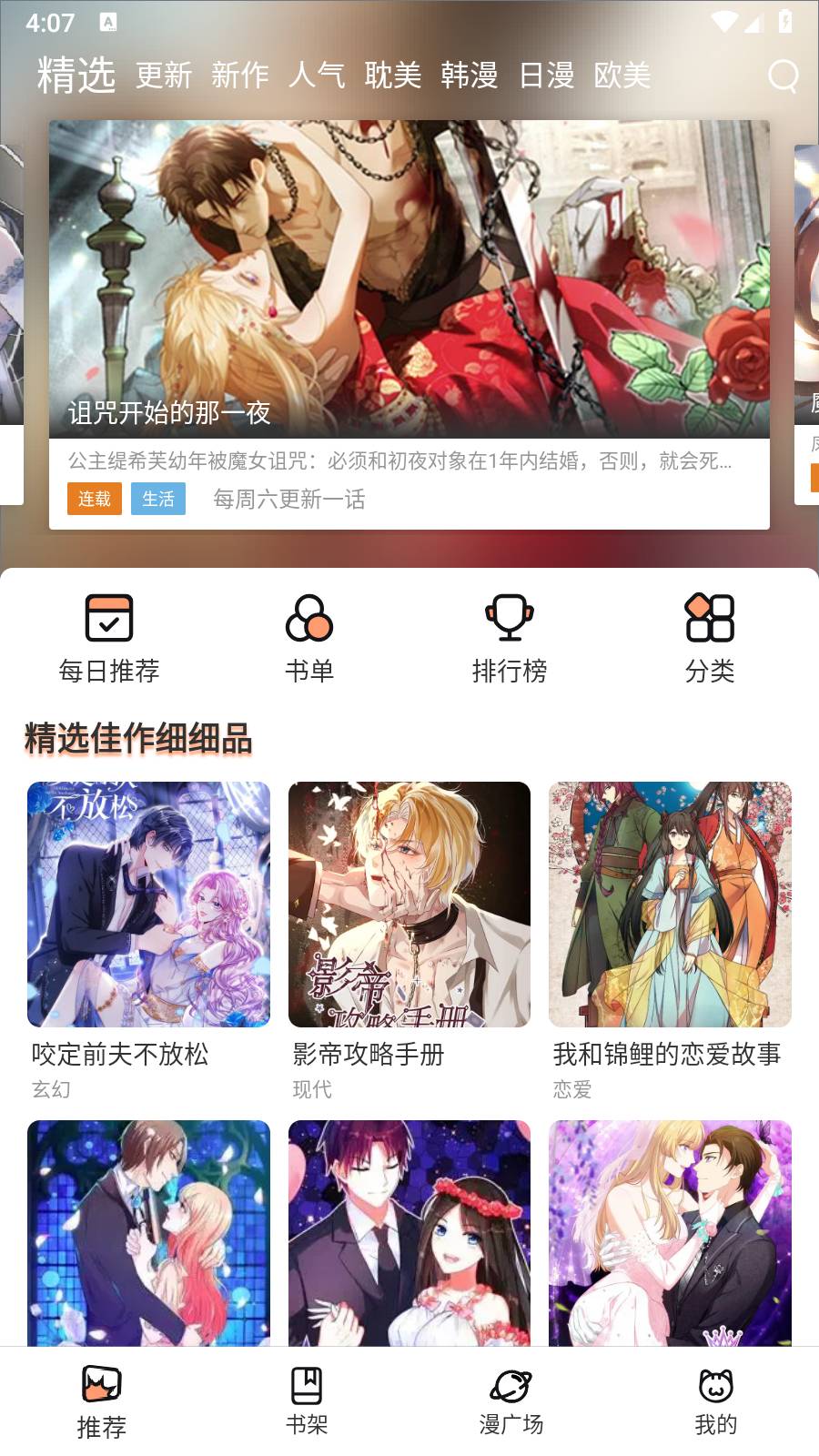Switch to the 更新 top tab
This screenshot has width=819, height=1456.
(x=164, y=76)
